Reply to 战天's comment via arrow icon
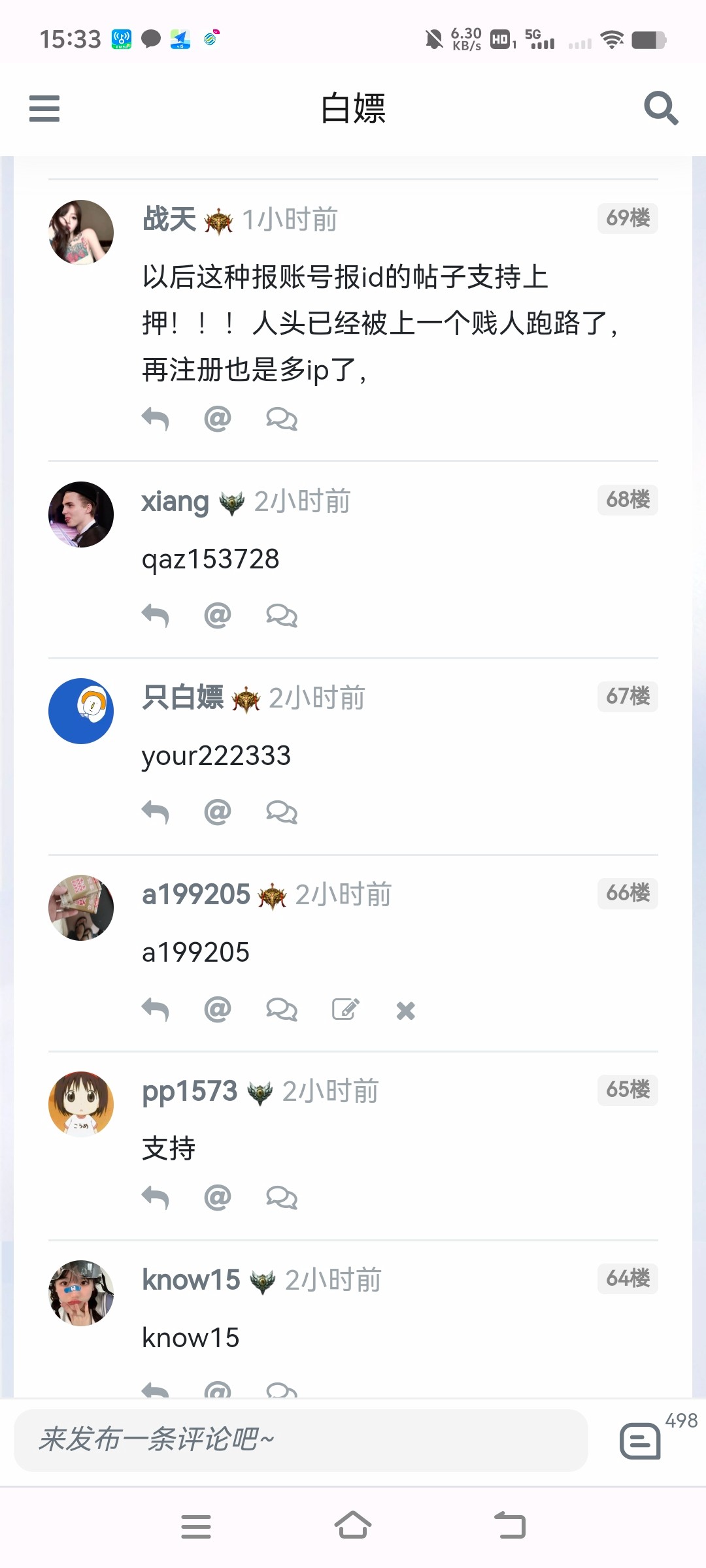The height and width of the screenshot is (1568, 706). pyautogui.click(x=156, y=419)
